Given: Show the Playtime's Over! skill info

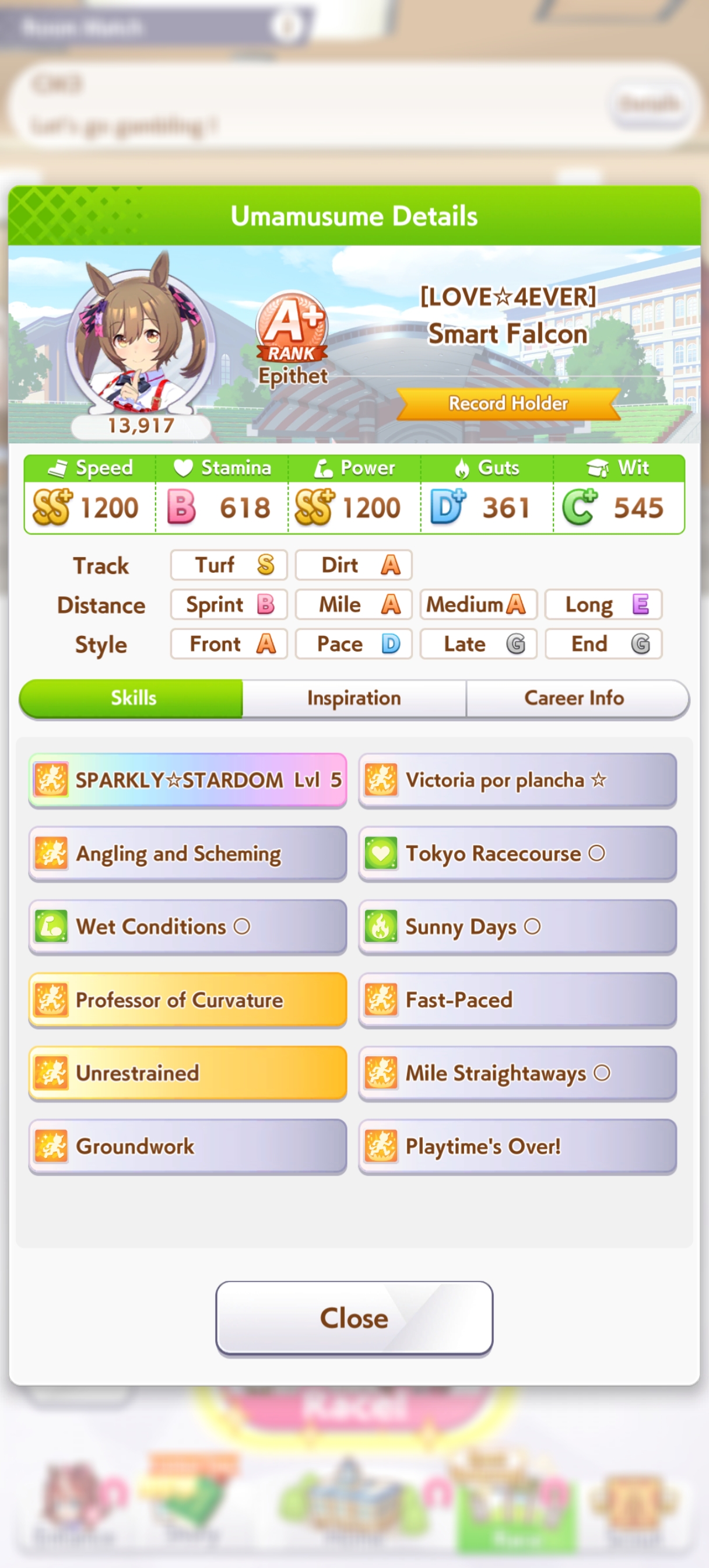Looking at the screenshot, I should (517, 1146).
